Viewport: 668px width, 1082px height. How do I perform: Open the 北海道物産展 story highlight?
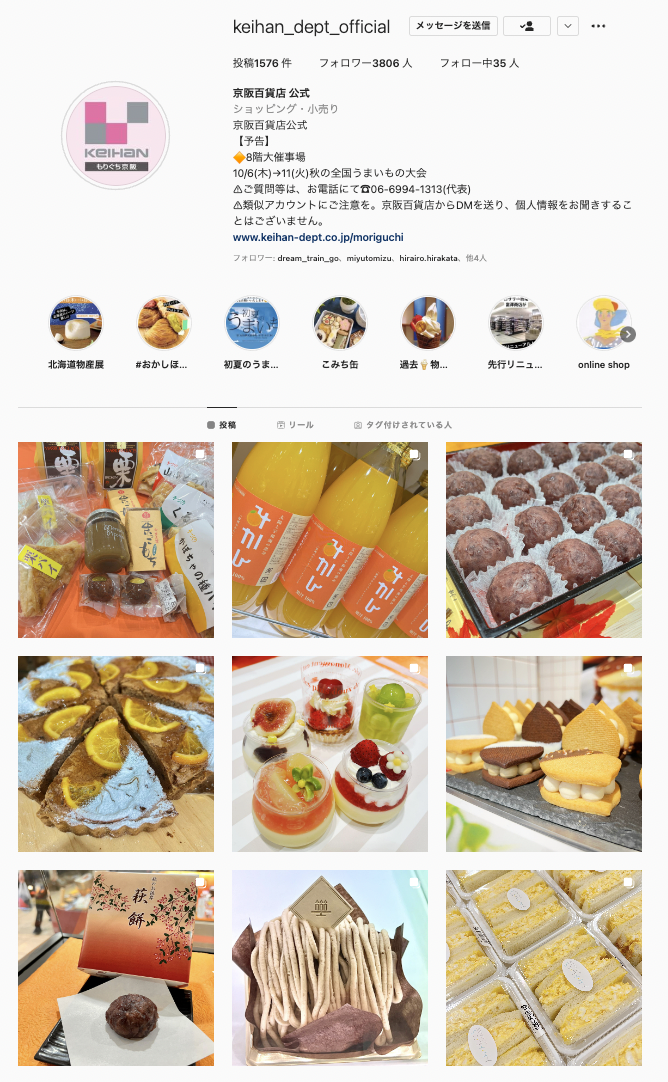(75, 322)
